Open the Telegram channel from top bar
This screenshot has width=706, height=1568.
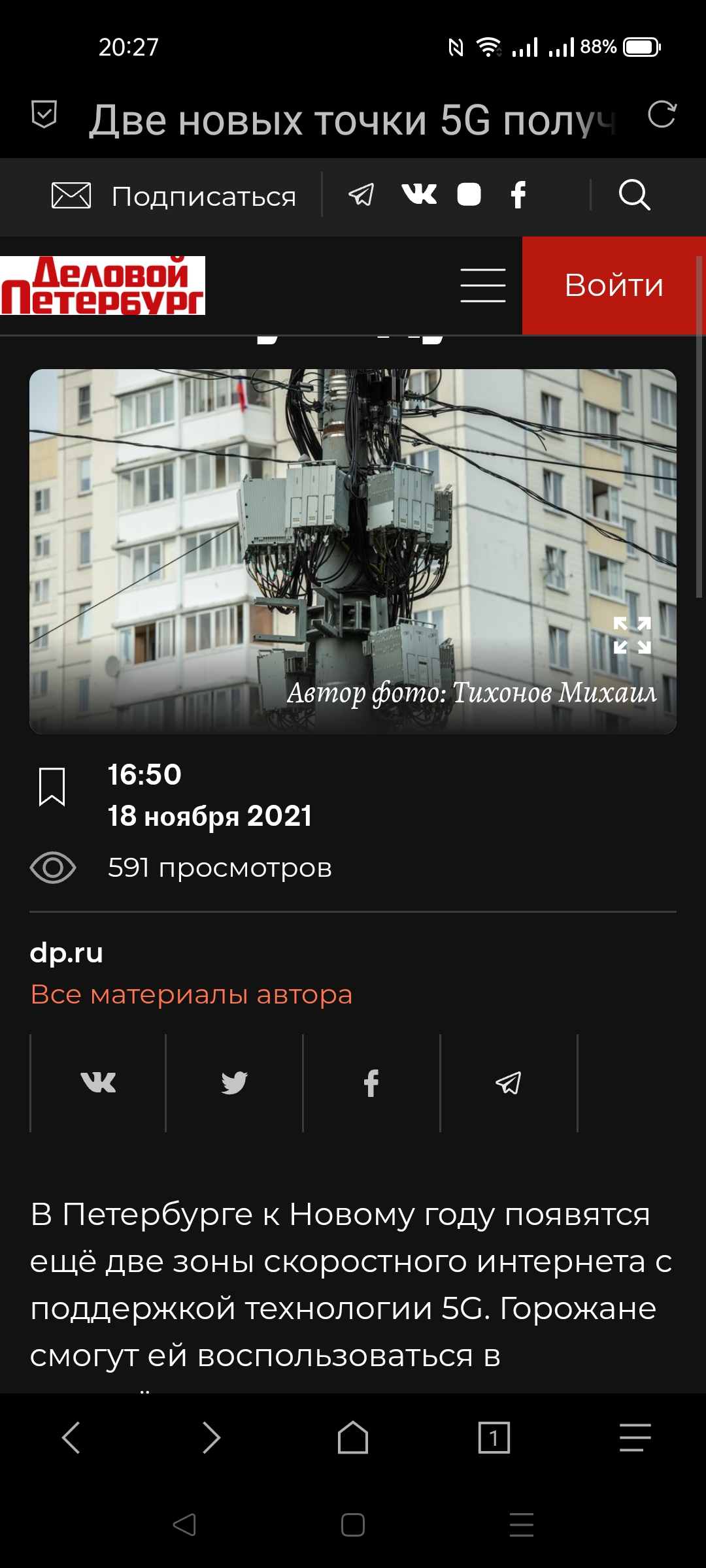361,195
